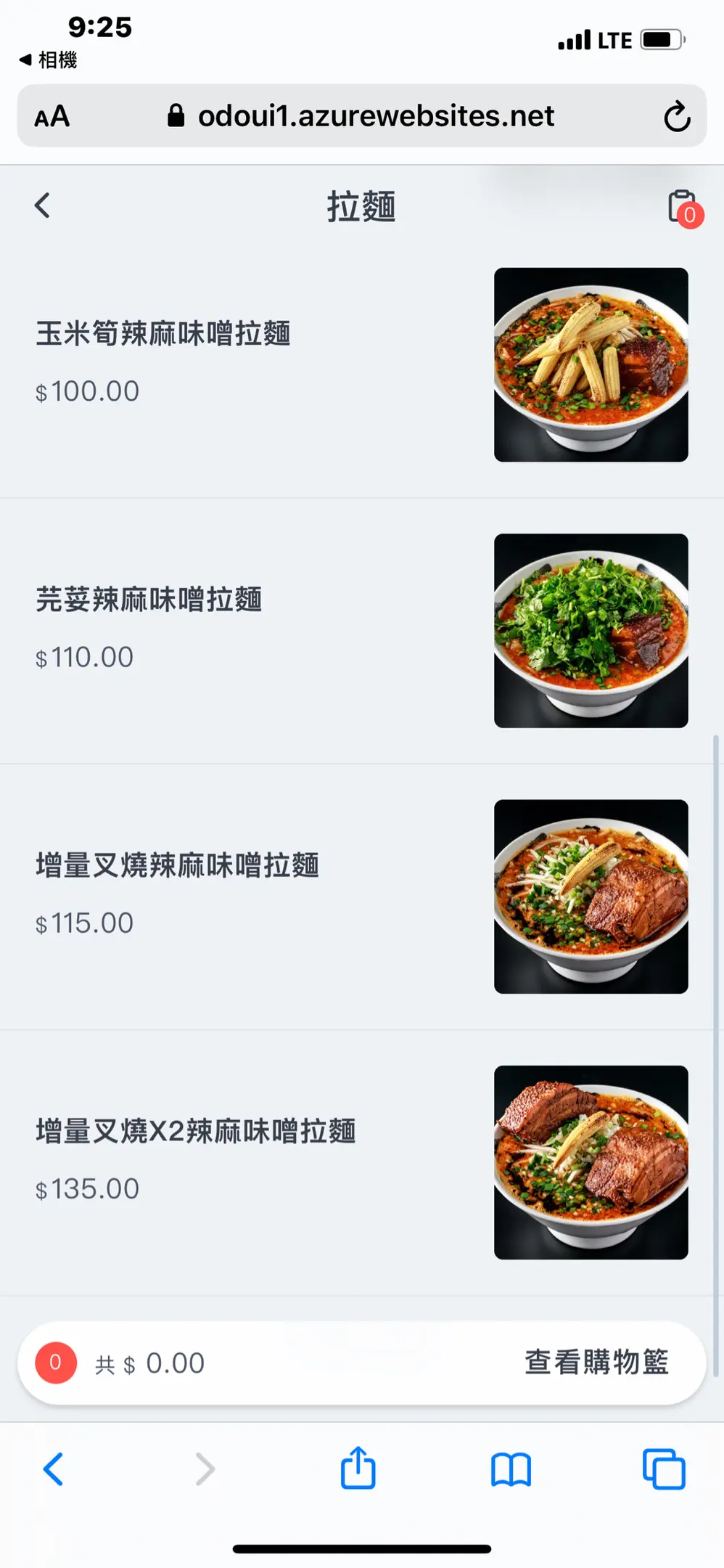Open the 芫荽辣麻味噌拉麵 item
Viewport: 724px width, 1568px height.
[x=149, y=600]
